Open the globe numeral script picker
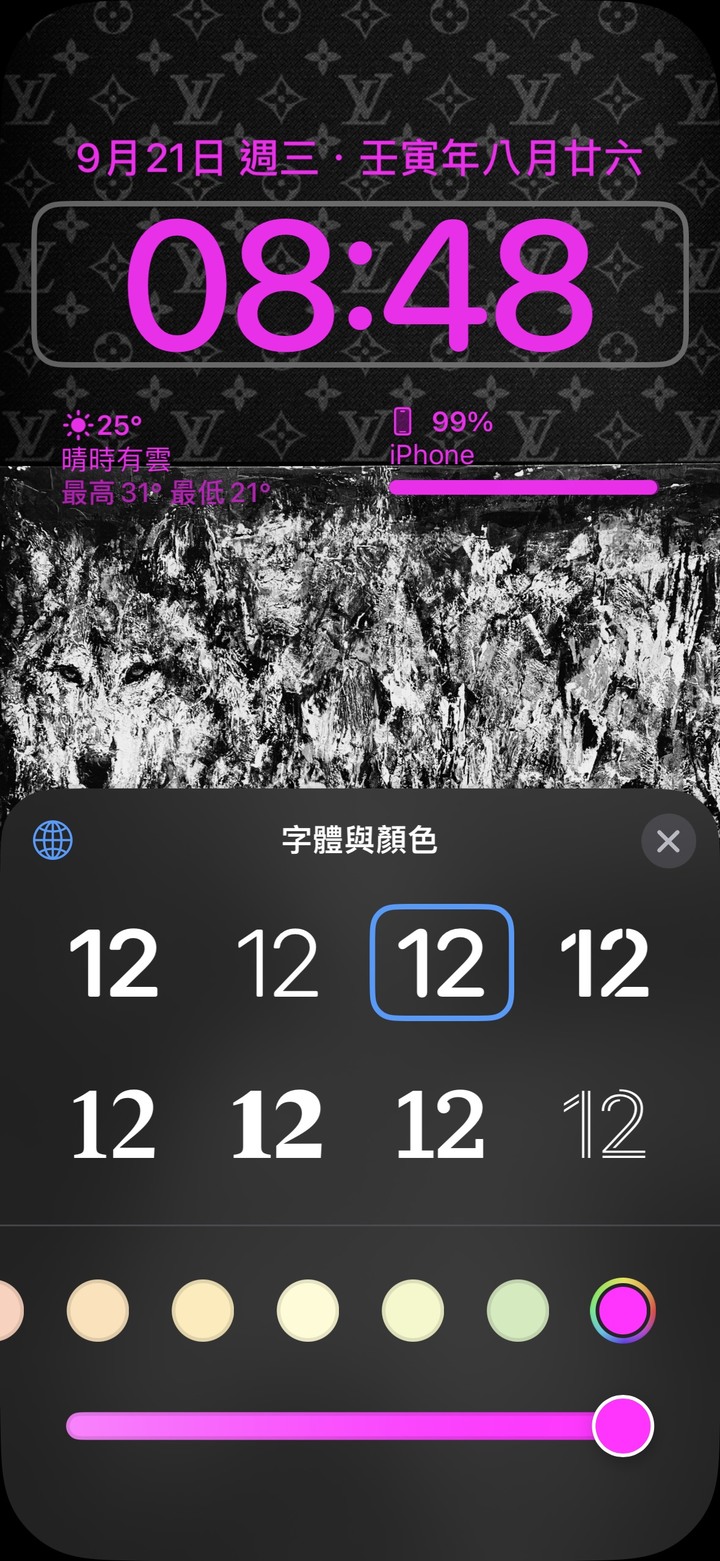Image resolution: width=720 pixels, height=1561 pixels. [53, 840]
